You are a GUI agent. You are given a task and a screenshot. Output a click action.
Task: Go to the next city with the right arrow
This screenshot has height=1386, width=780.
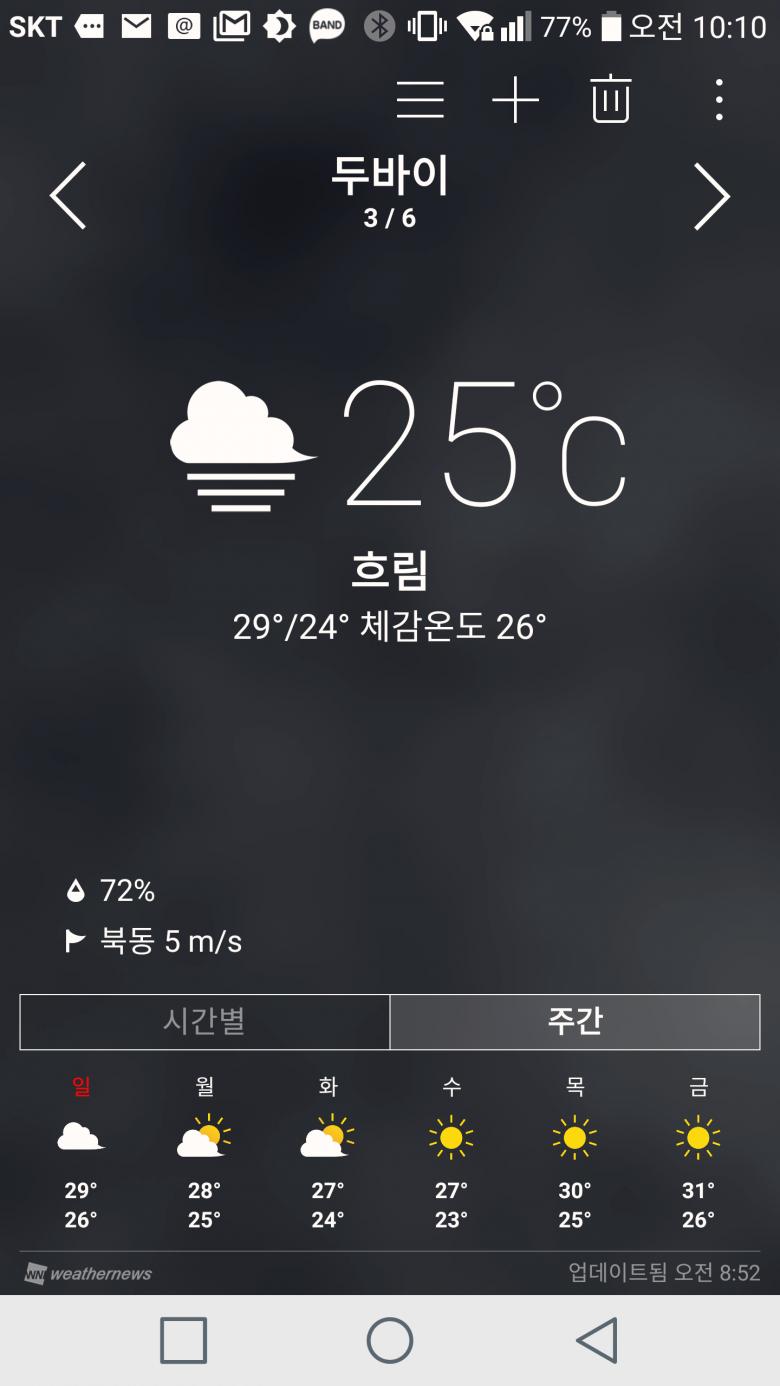tap(711, 196)
